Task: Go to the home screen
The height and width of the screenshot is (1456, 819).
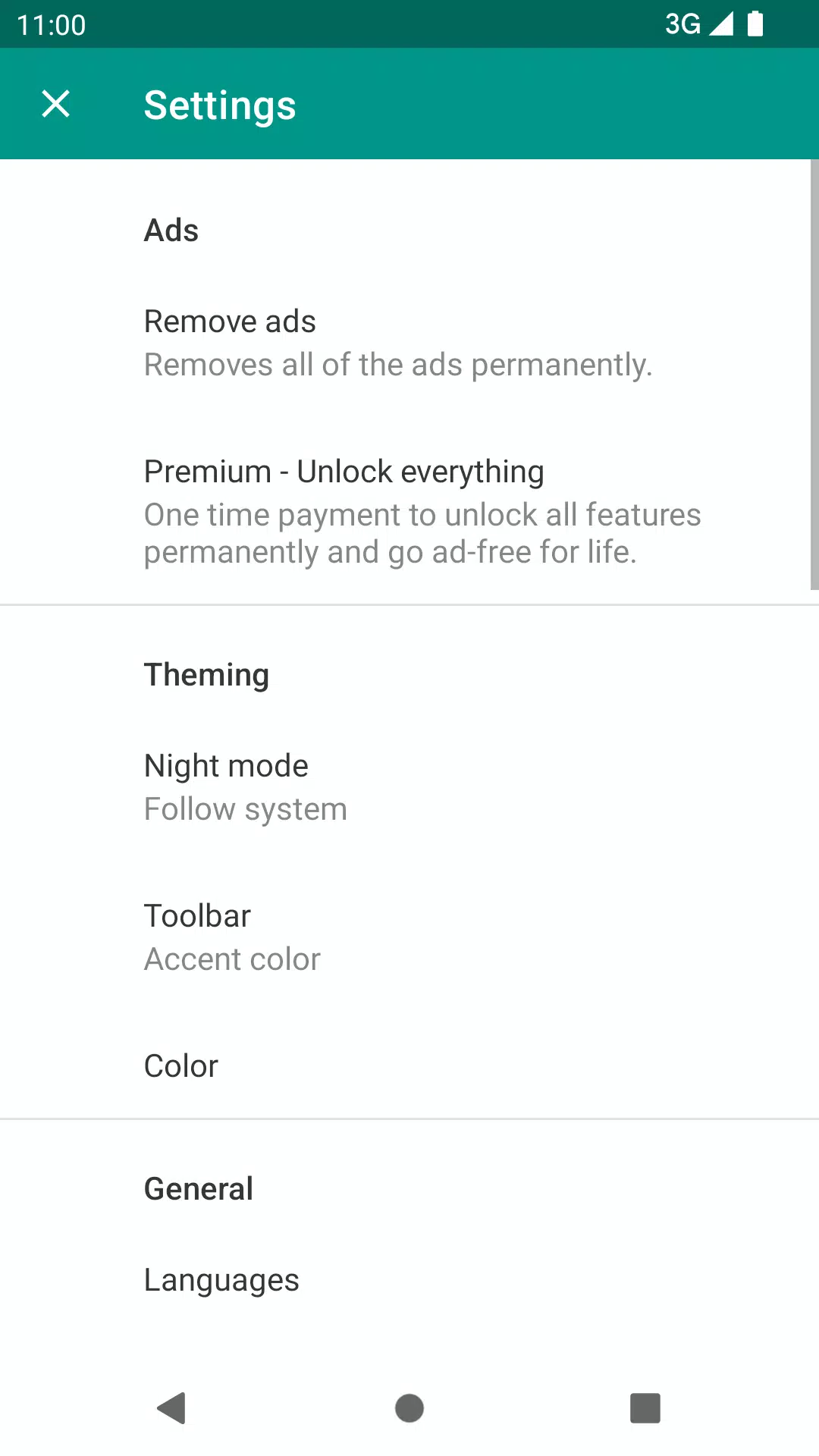Action: click(x=409, y=1408)
